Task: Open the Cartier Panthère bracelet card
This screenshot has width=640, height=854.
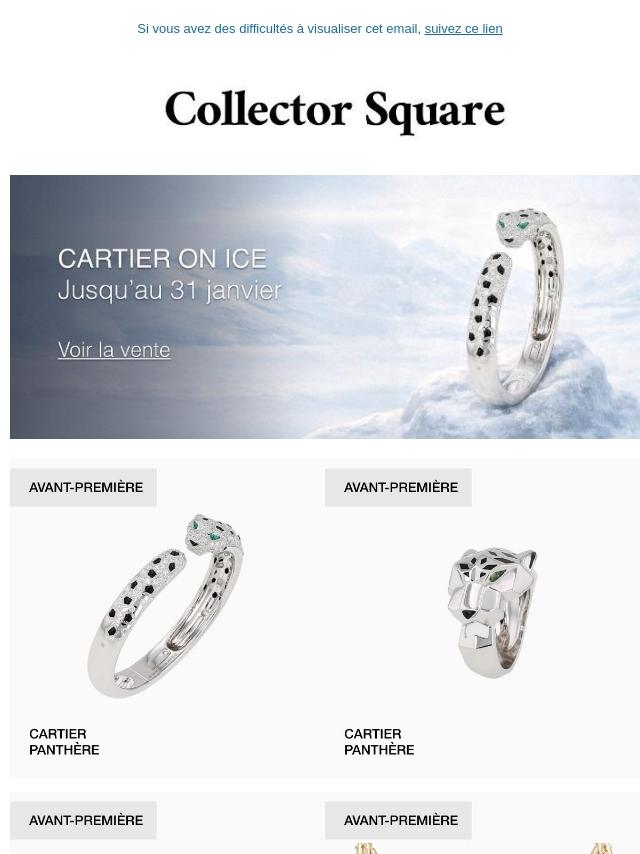Action: coord(165,610)
